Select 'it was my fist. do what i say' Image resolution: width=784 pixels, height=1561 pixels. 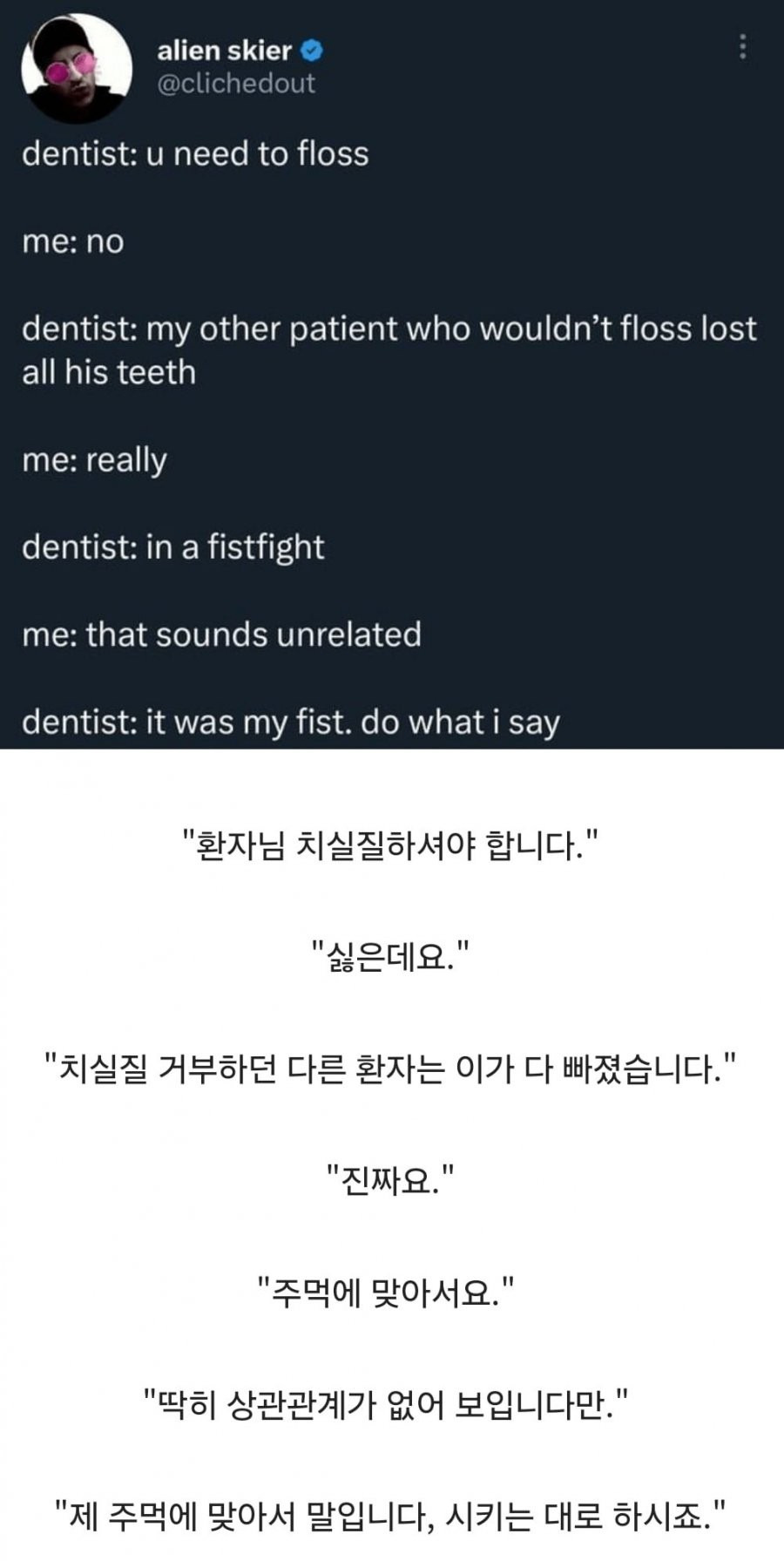(293, 722)
